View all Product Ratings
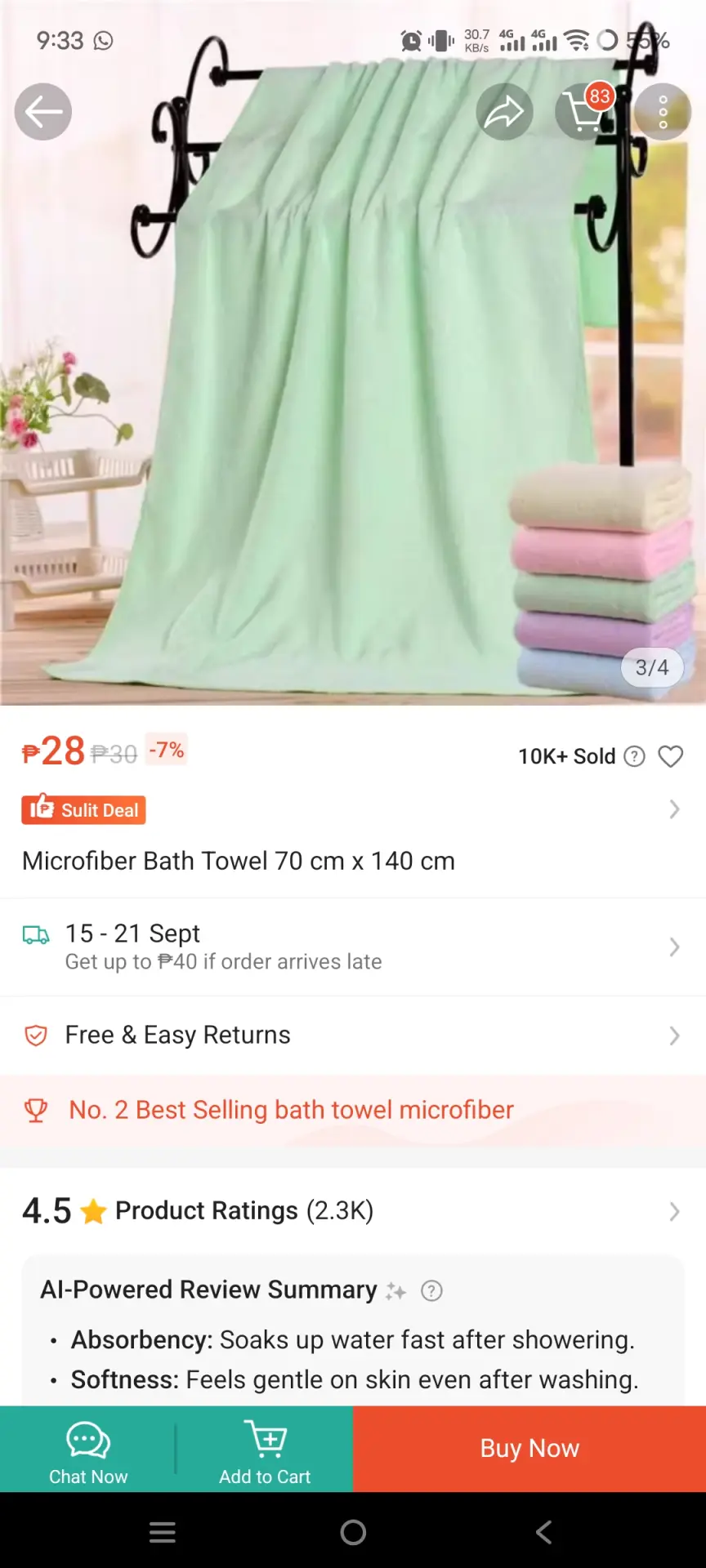The height and width of the screenshot is (1568, 706). (353, 1210)
